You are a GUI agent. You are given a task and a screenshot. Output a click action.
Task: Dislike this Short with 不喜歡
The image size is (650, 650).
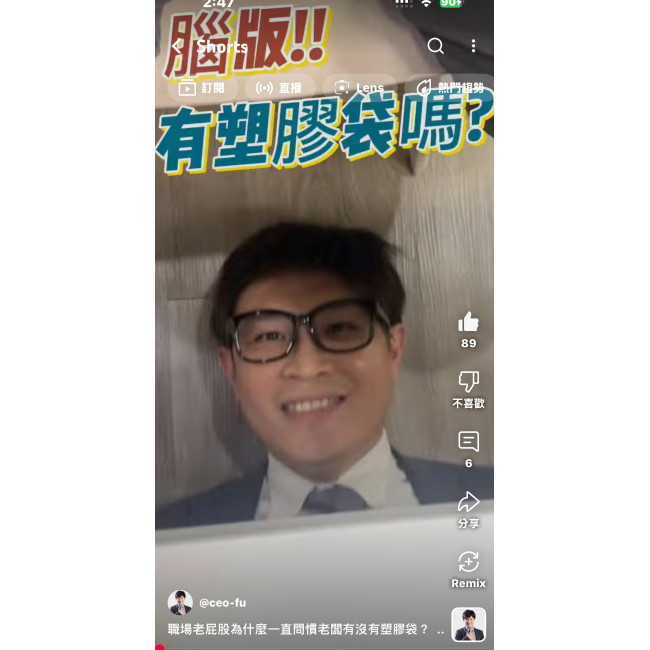468,383
